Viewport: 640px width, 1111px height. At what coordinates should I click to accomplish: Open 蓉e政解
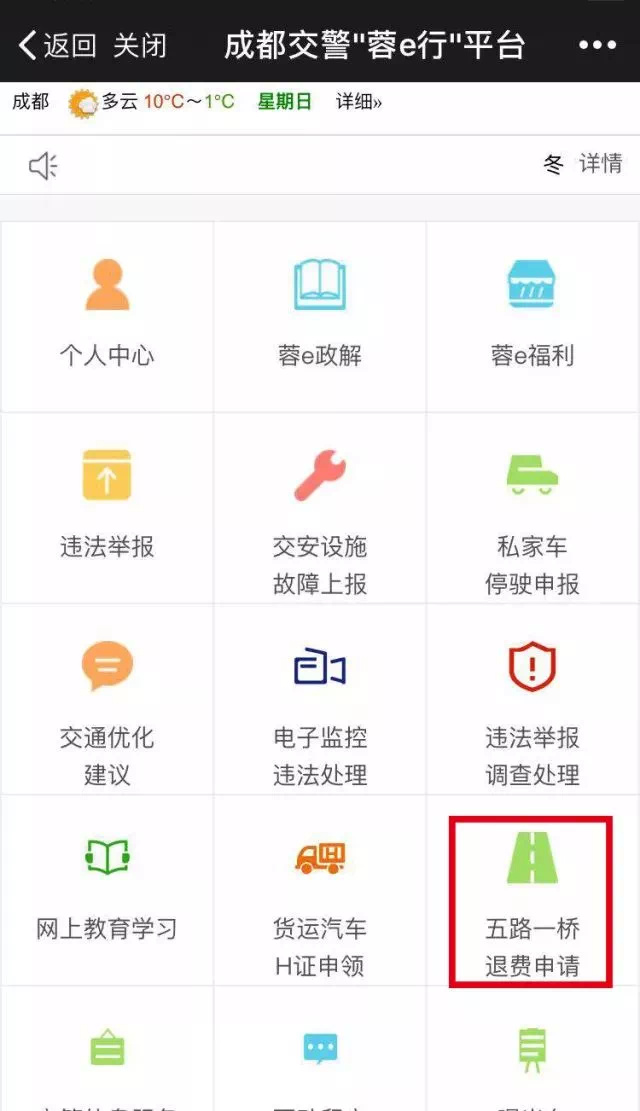click(320, 315)
